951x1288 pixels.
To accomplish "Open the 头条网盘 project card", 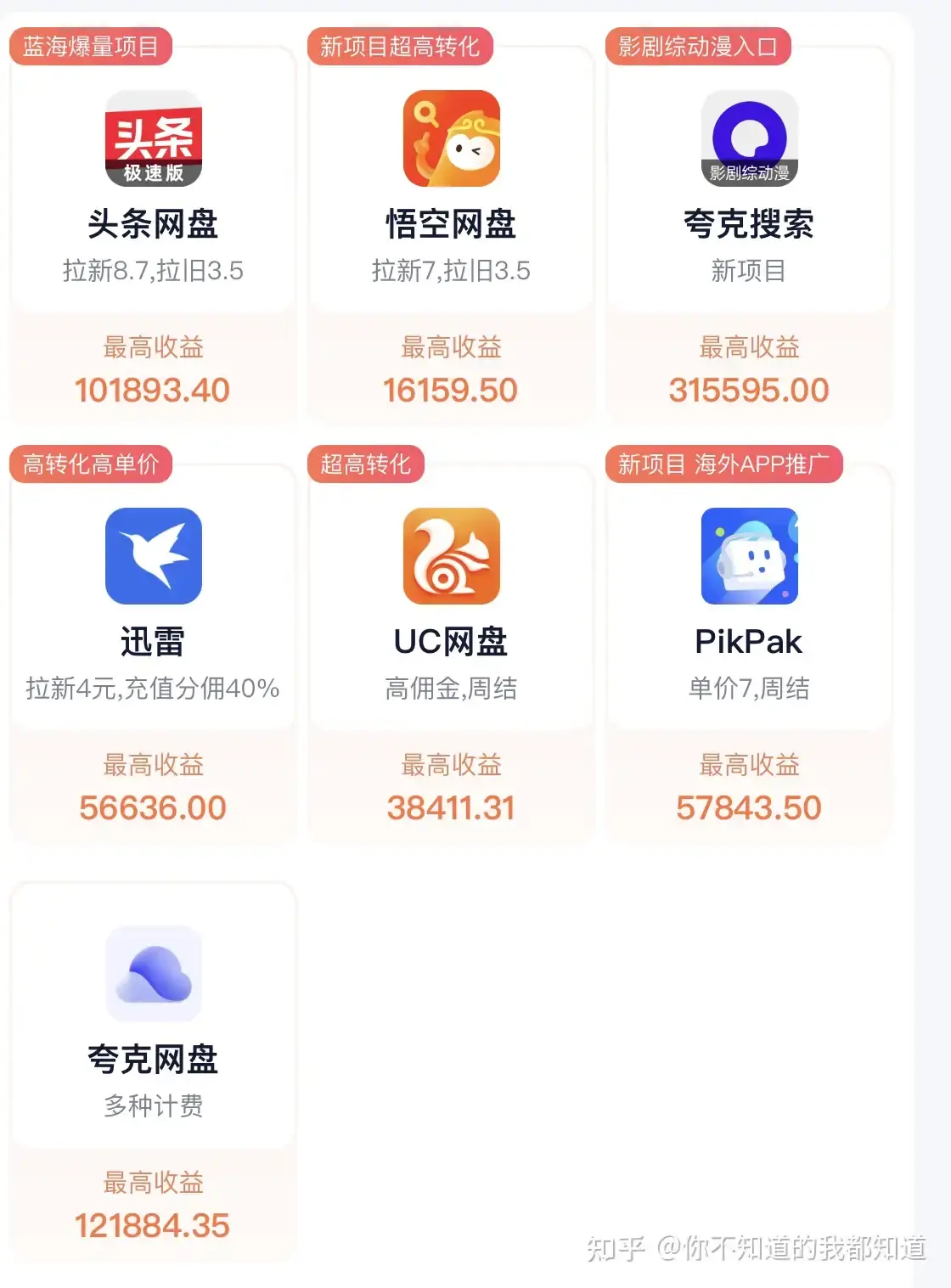I will (x=153, y=224).
